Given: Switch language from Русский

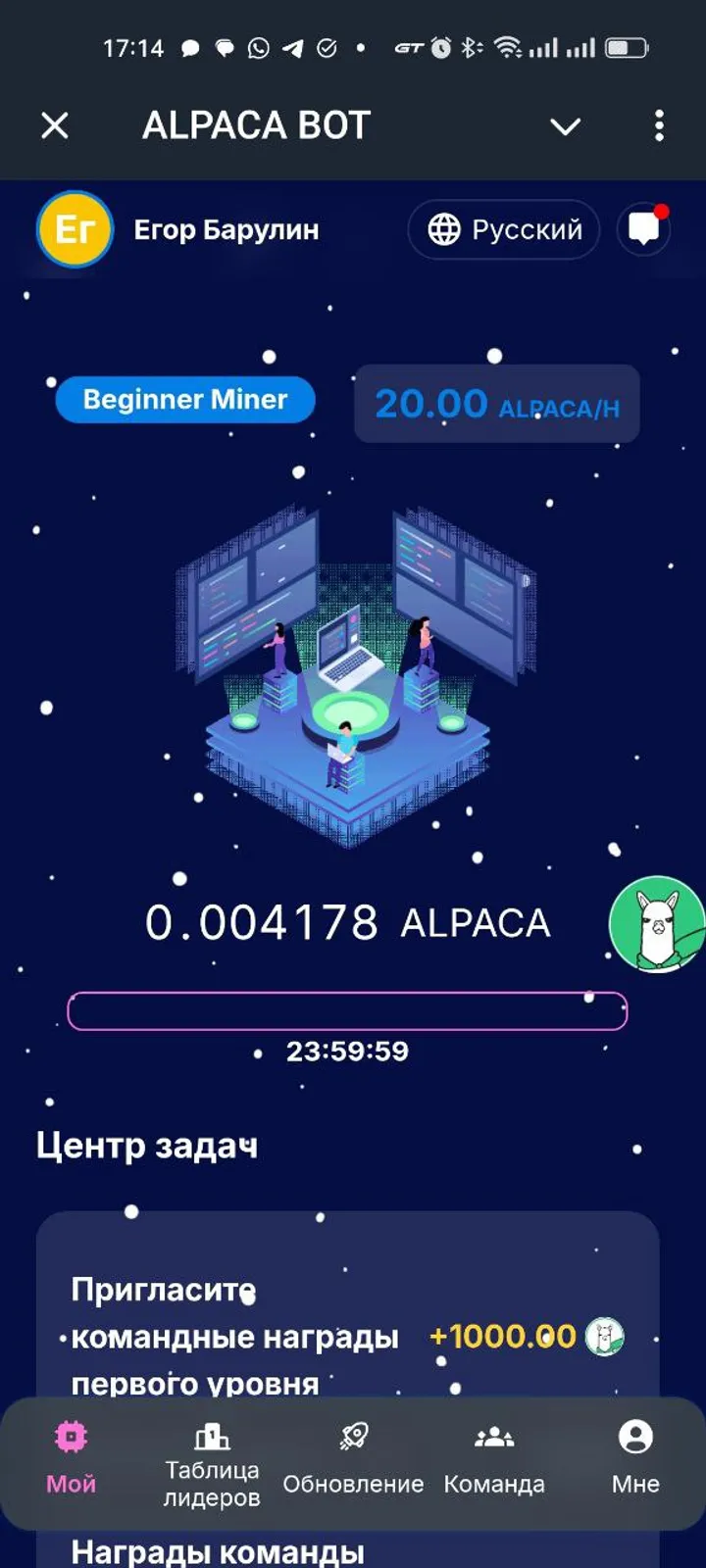Looking at the screenshot, I should pos(502,229).
